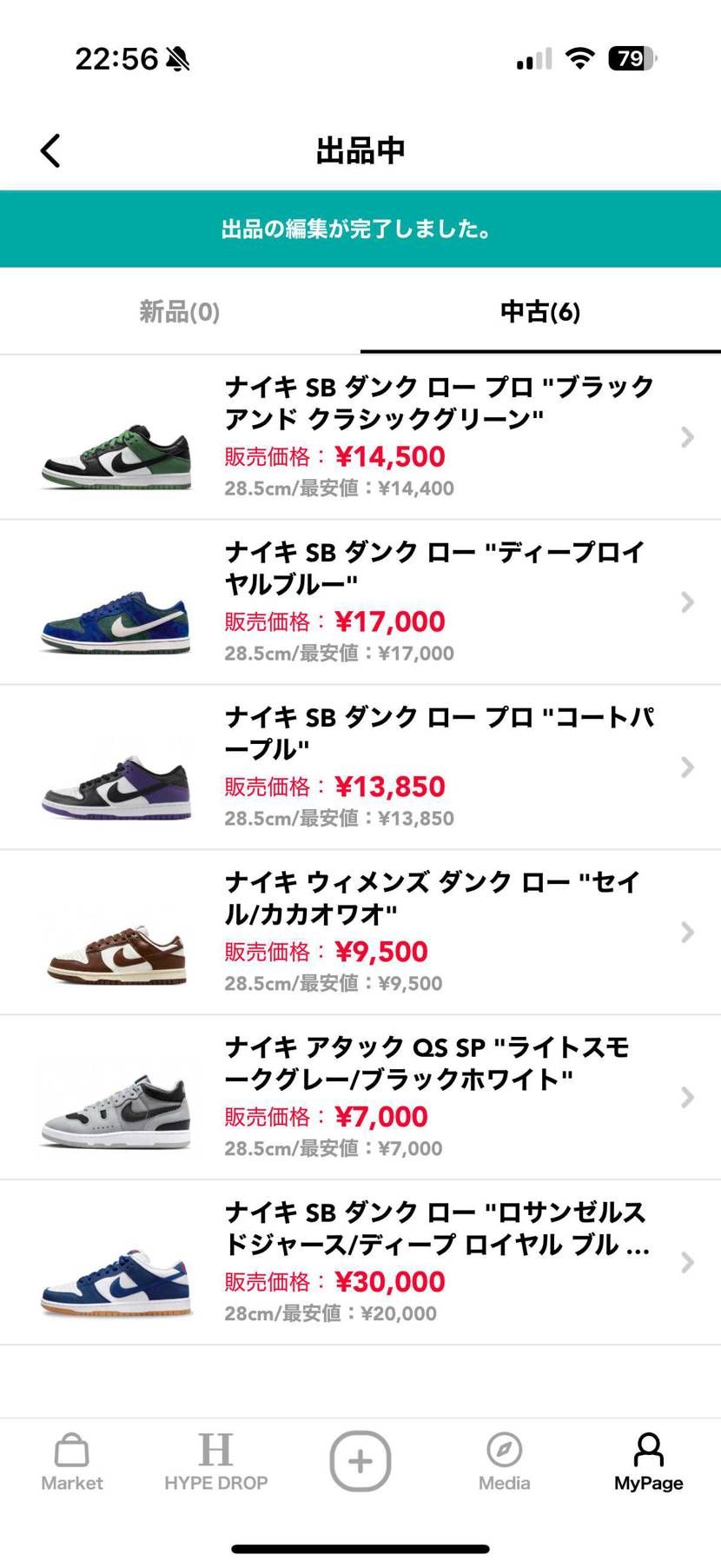This screenshot has width=721, height=1568.
Task: Tap the plus button to add listing
Action: [360, 1461]
